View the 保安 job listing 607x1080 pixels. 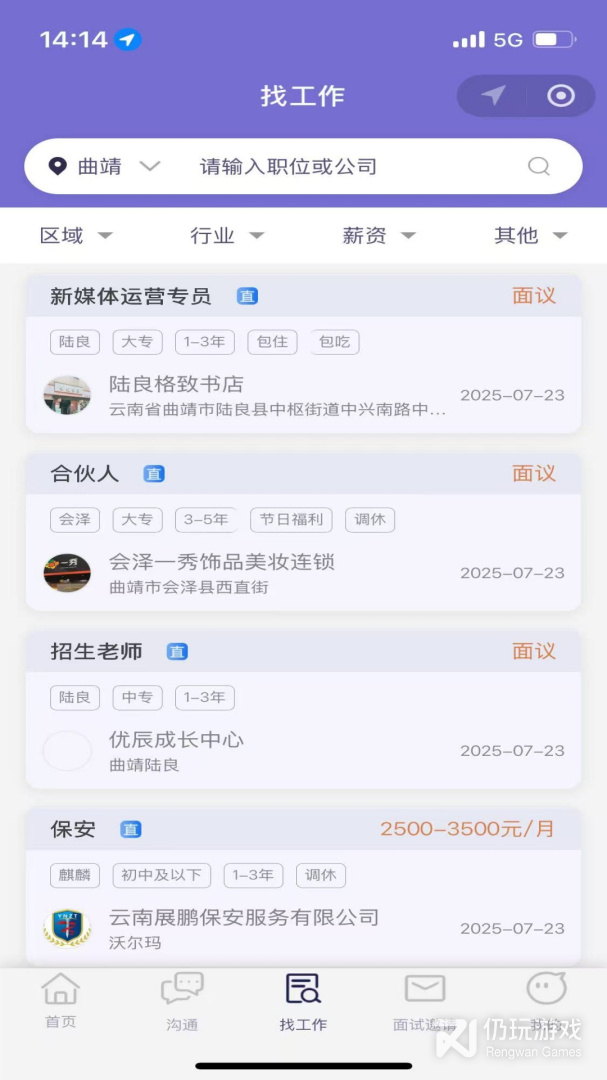coord(303,887)
